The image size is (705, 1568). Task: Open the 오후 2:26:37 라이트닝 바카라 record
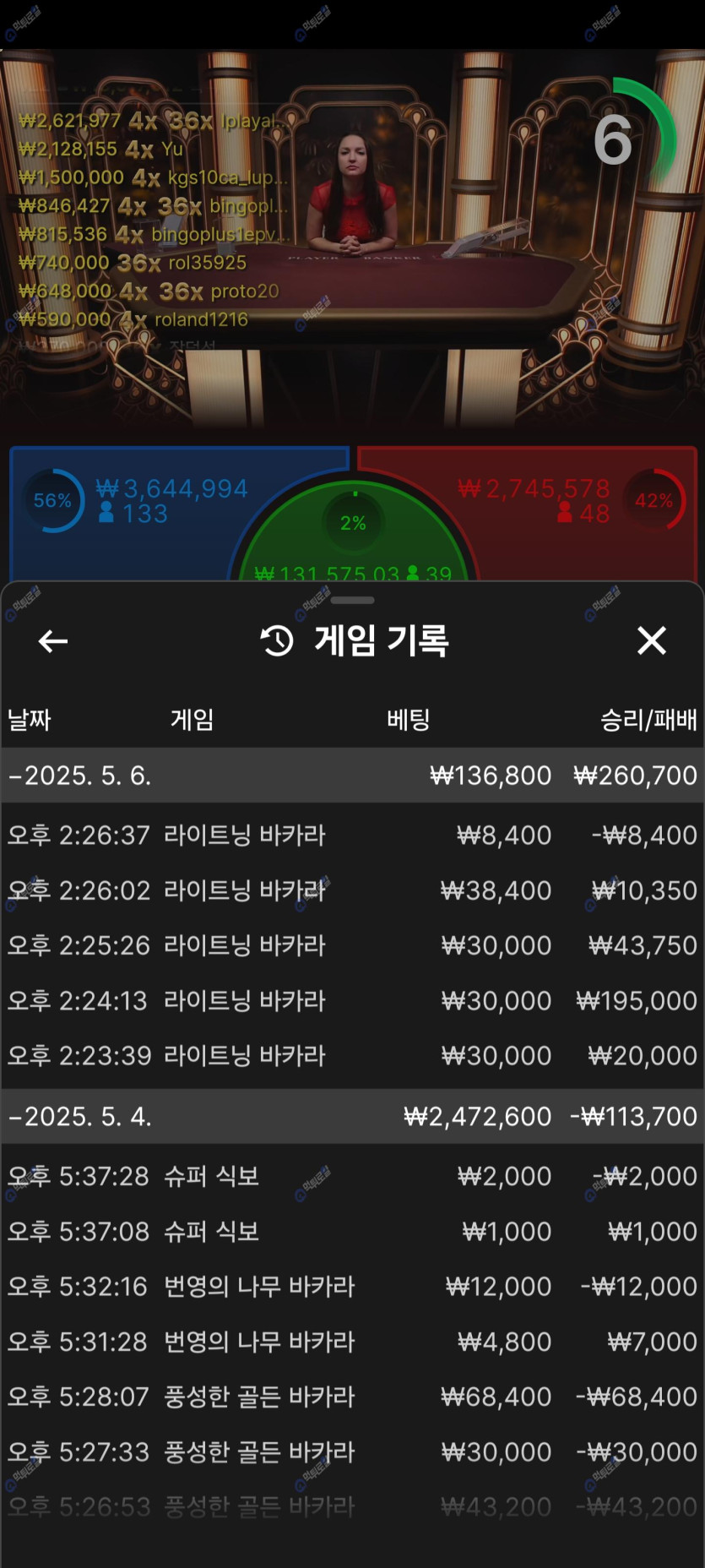tap(352, 836)
